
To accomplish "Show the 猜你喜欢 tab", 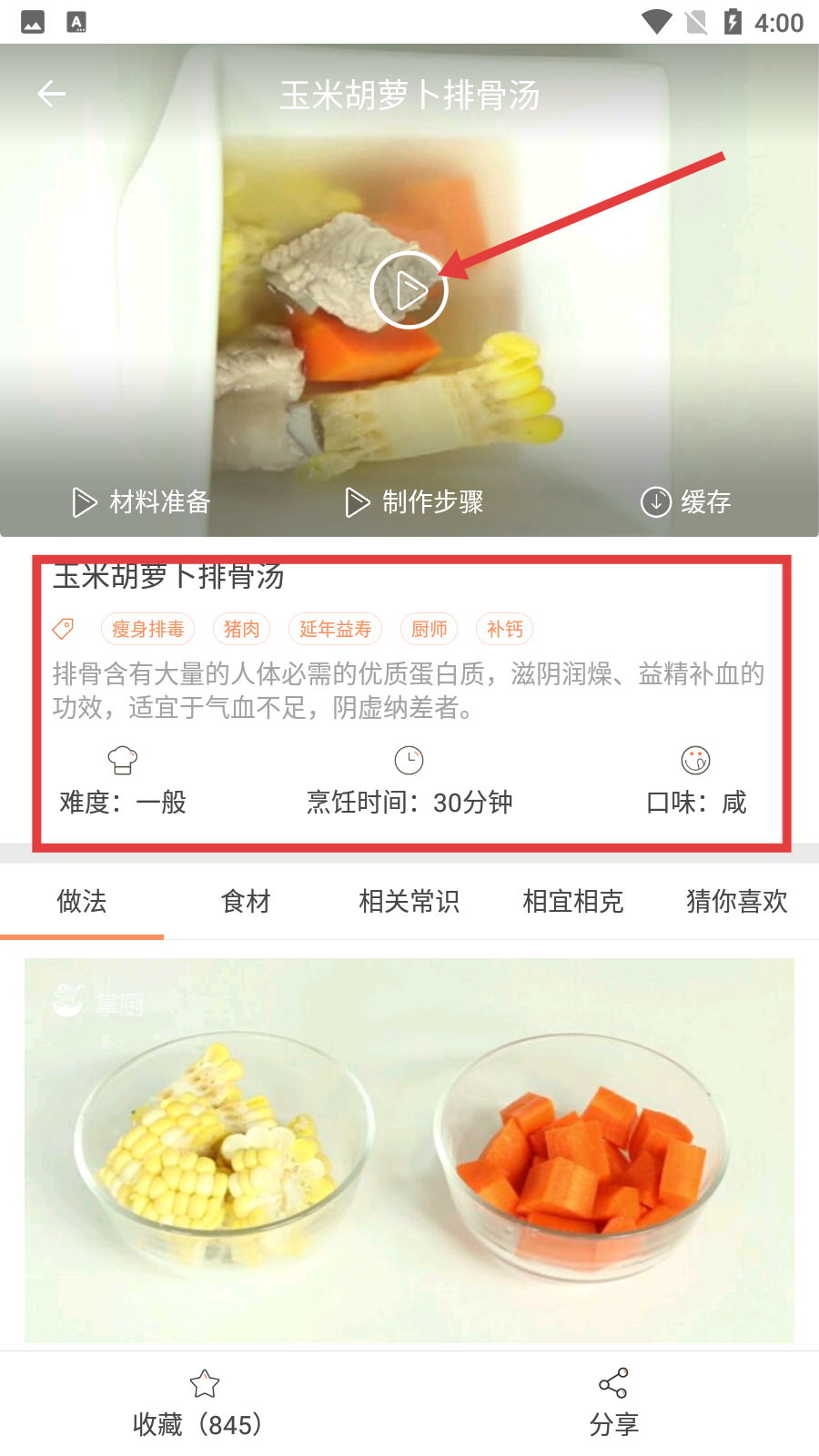I will [x=737, y=901].
